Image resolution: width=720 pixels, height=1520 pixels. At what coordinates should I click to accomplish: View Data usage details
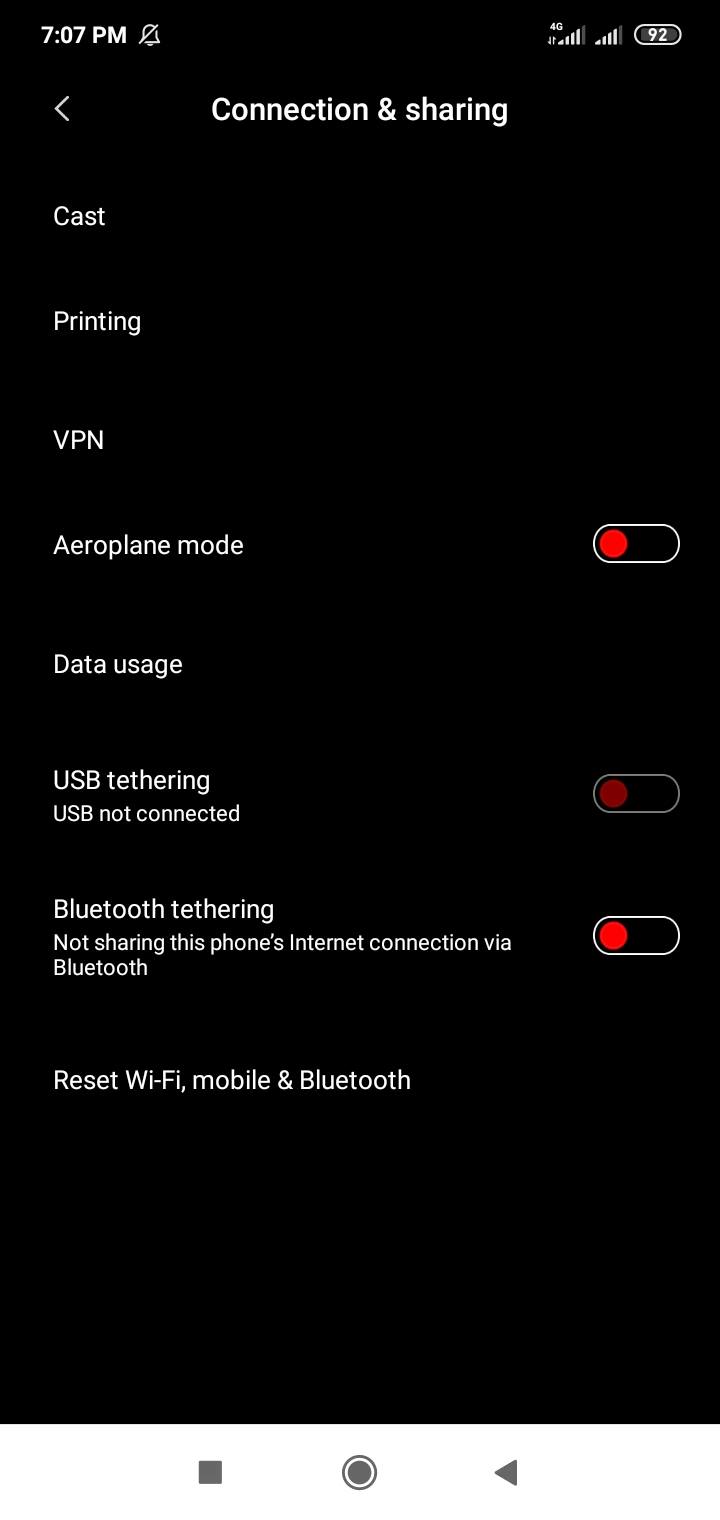pos(360,664)
